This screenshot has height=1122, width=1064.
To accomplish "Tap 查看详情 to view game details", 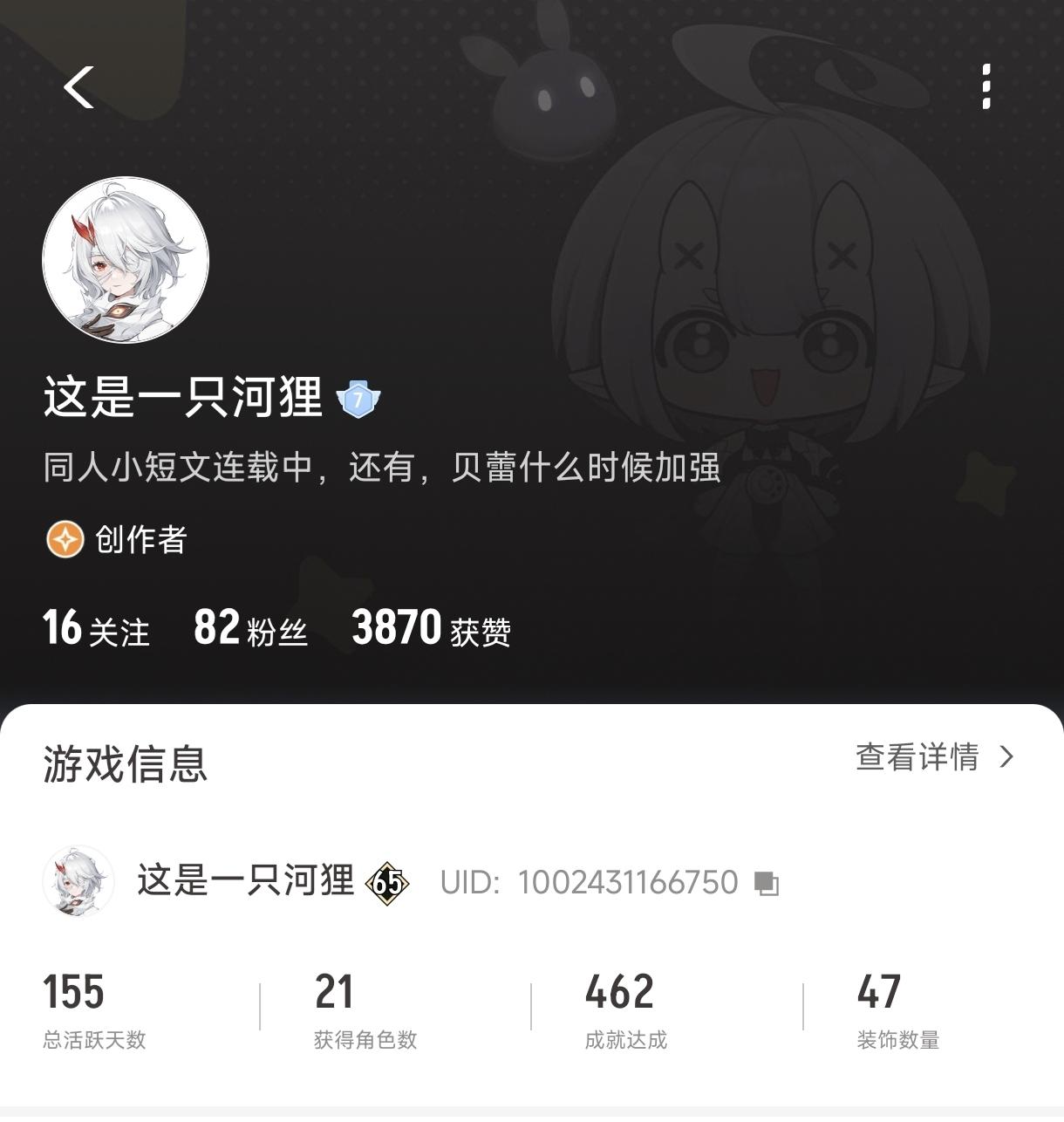I will pos(934,756).
